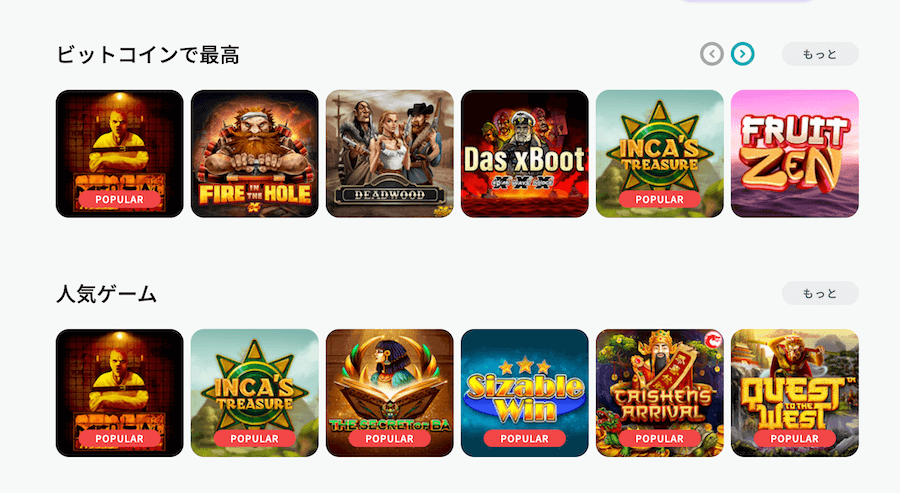Play the Sizable Win game
The image size is (900, 493).
(x=524, y=392)
